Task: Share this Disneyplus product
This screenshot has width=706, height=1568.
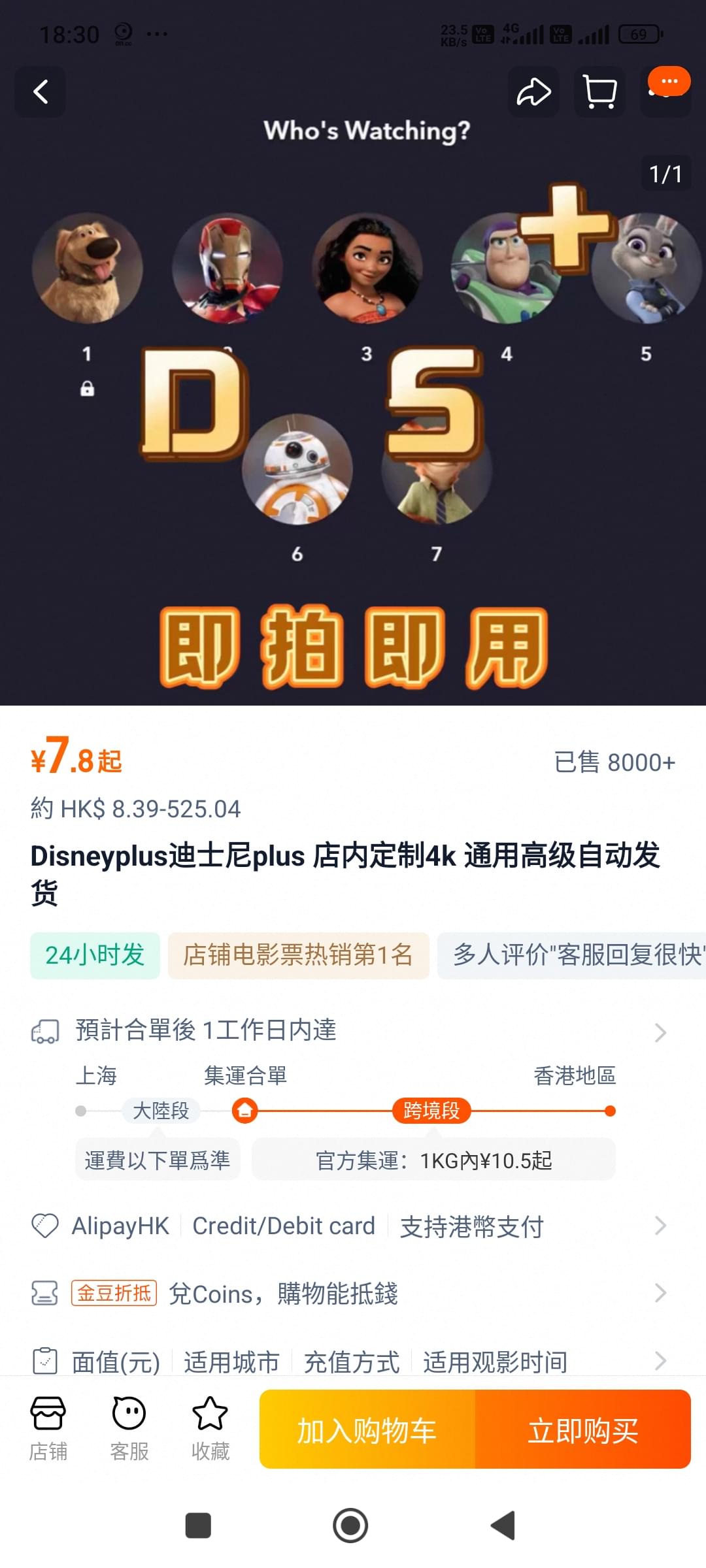Action: pyautogui.click(x=533, y=92)
